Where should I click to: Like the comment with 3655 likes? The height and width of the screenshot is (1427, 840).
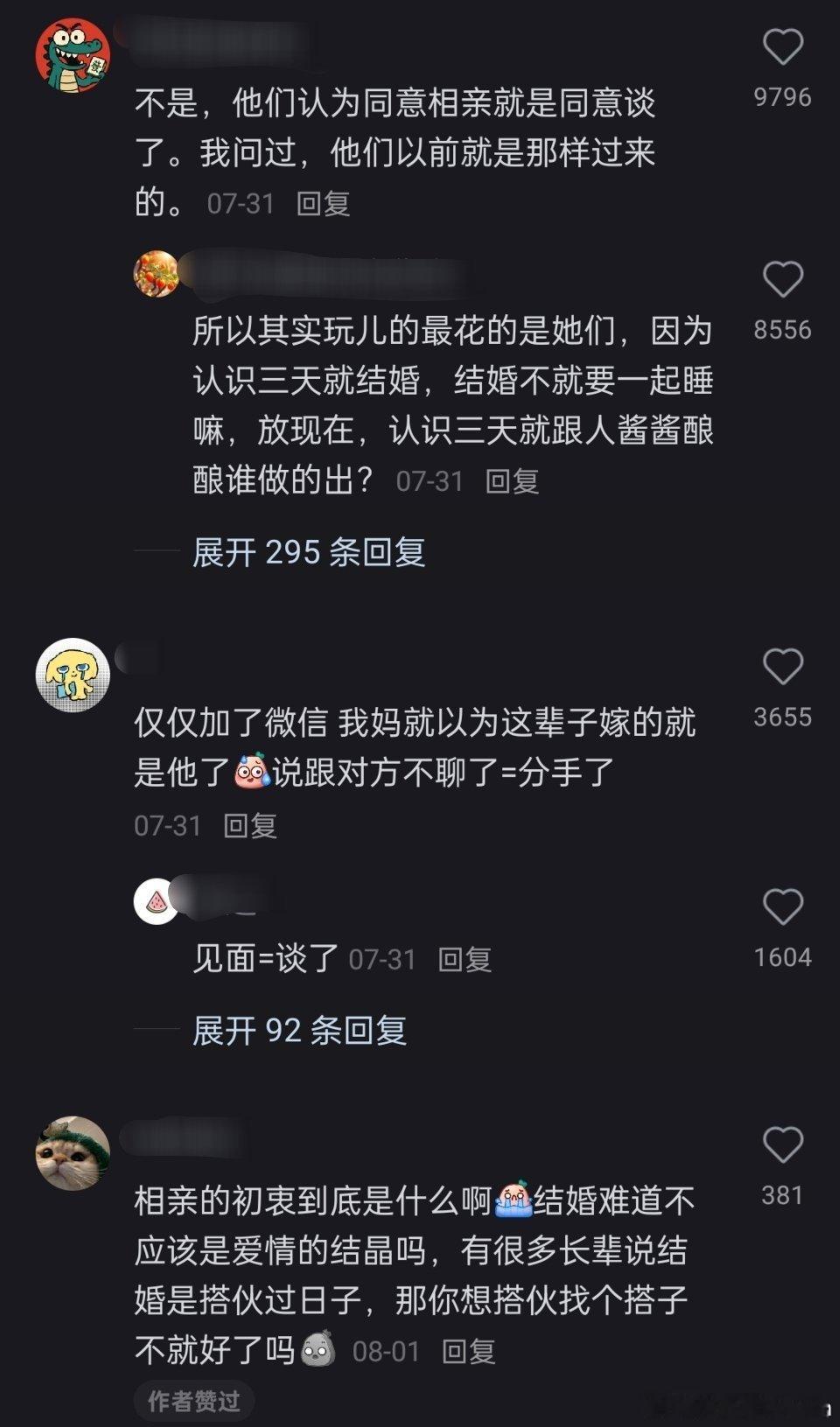click(x=782, y=668)
